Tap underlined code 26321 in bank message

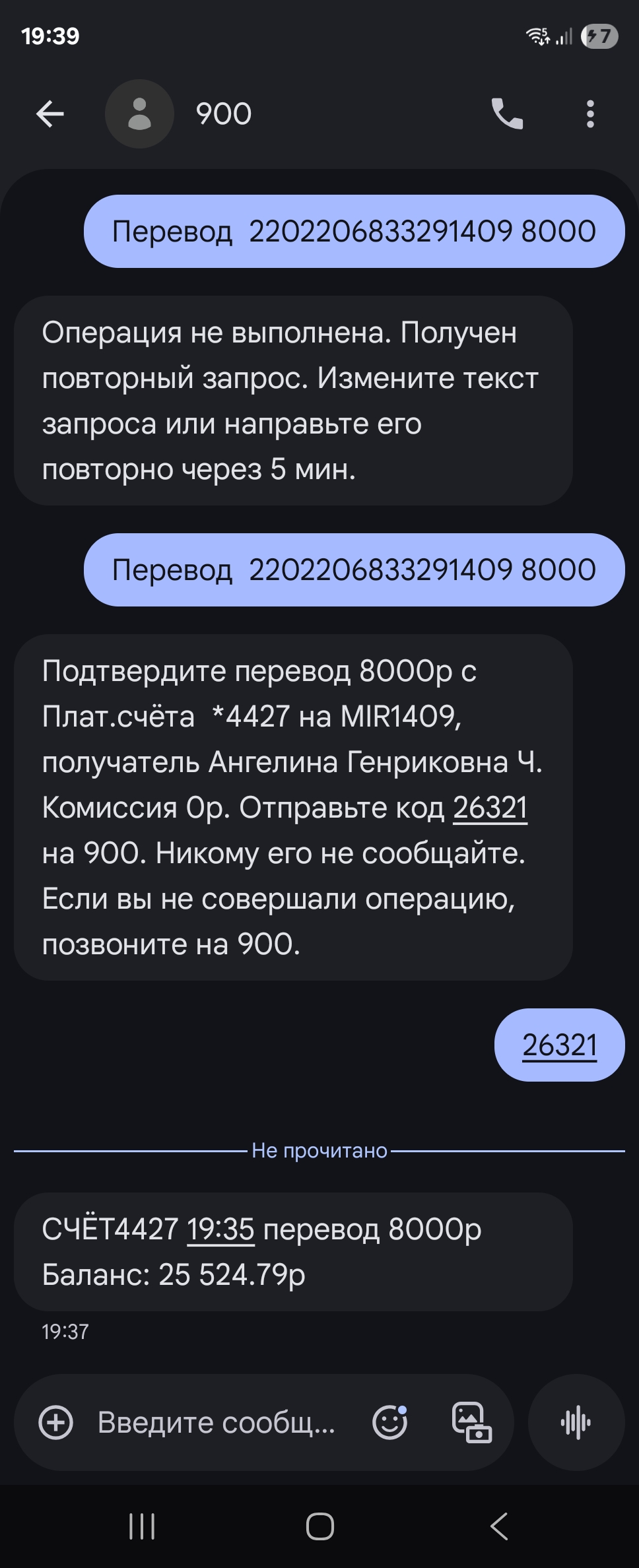[x=490, y=808]
